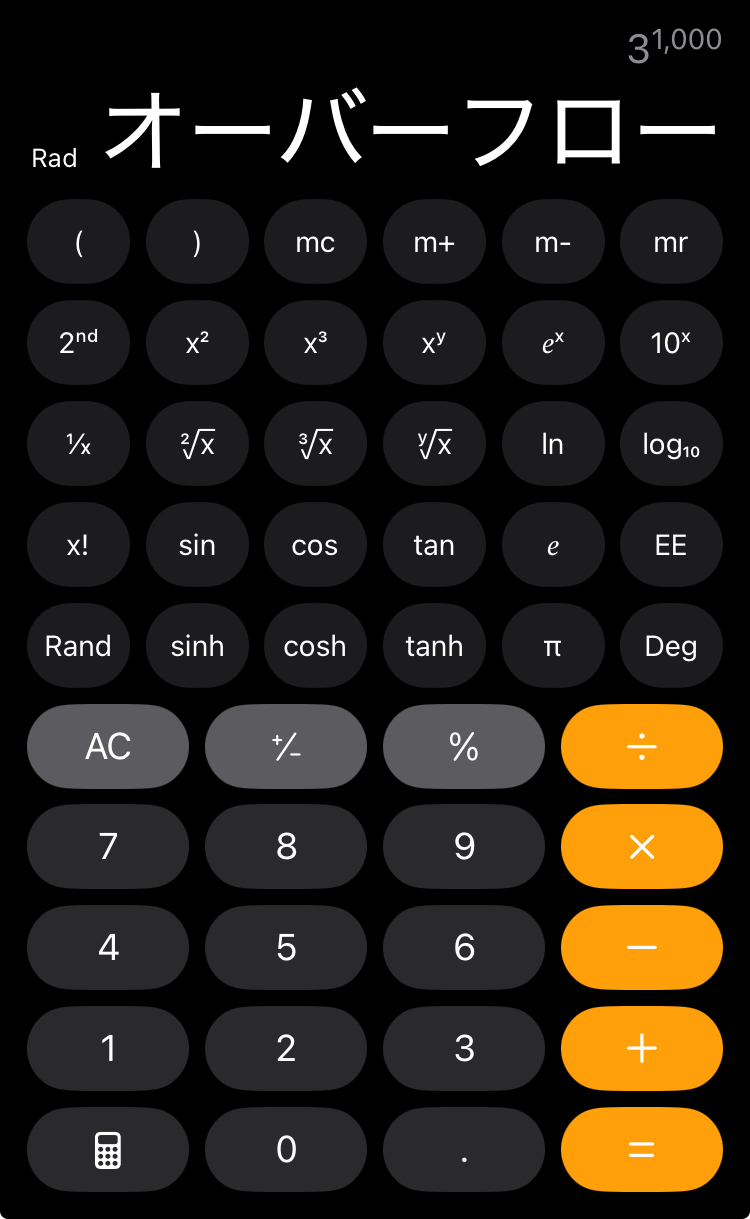This screenshot has width=750, height=1219.
Task: Open the calculator mode switcher icon
Action: (108, 1149)
